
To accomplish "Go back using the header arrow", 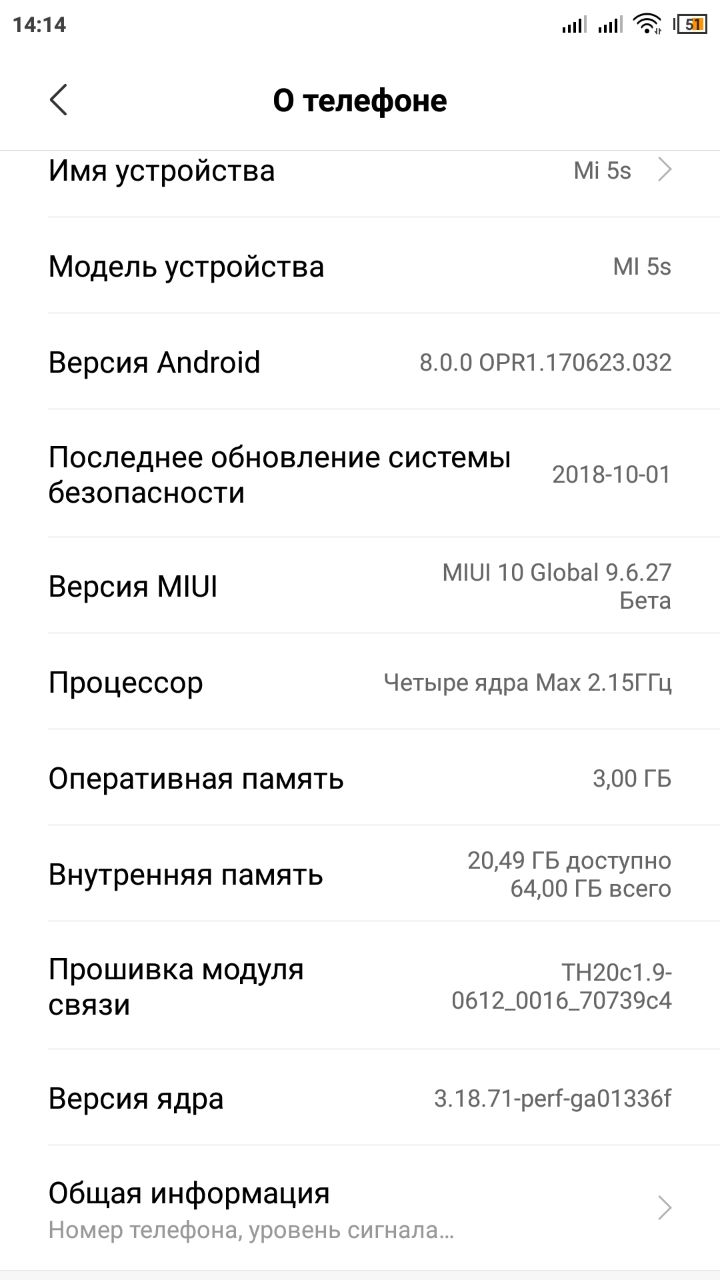I will (59, 100).
